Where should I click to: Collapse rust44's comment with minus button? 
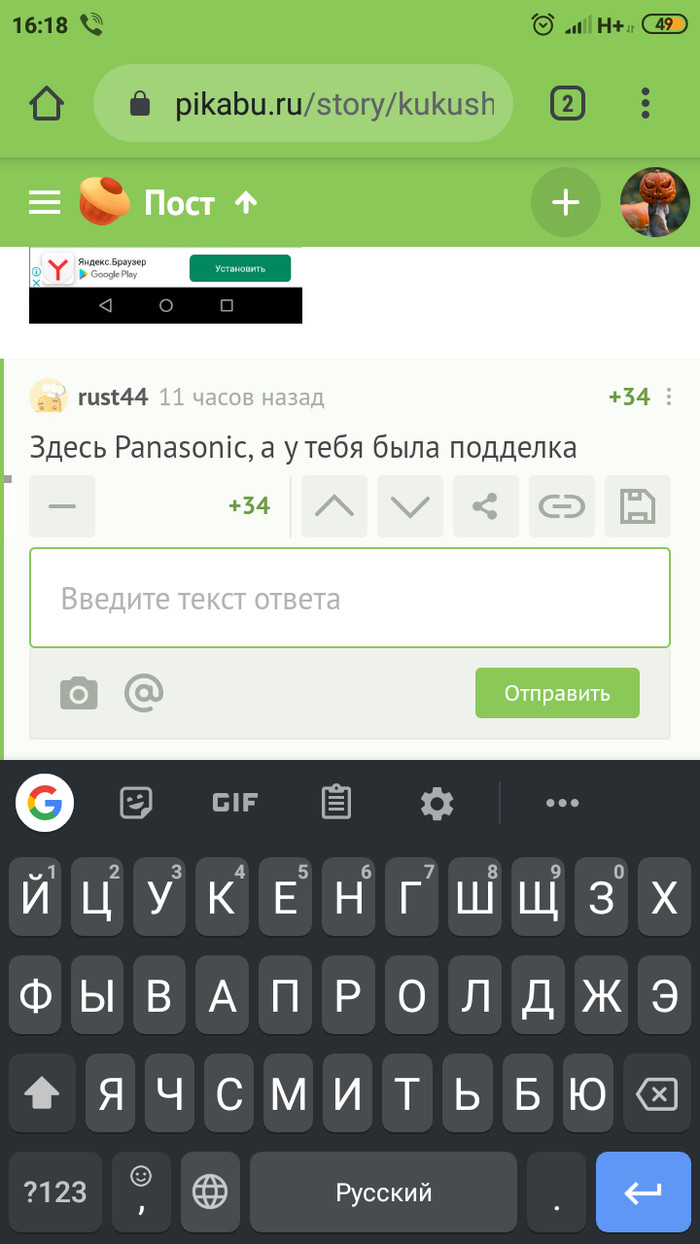62,506
